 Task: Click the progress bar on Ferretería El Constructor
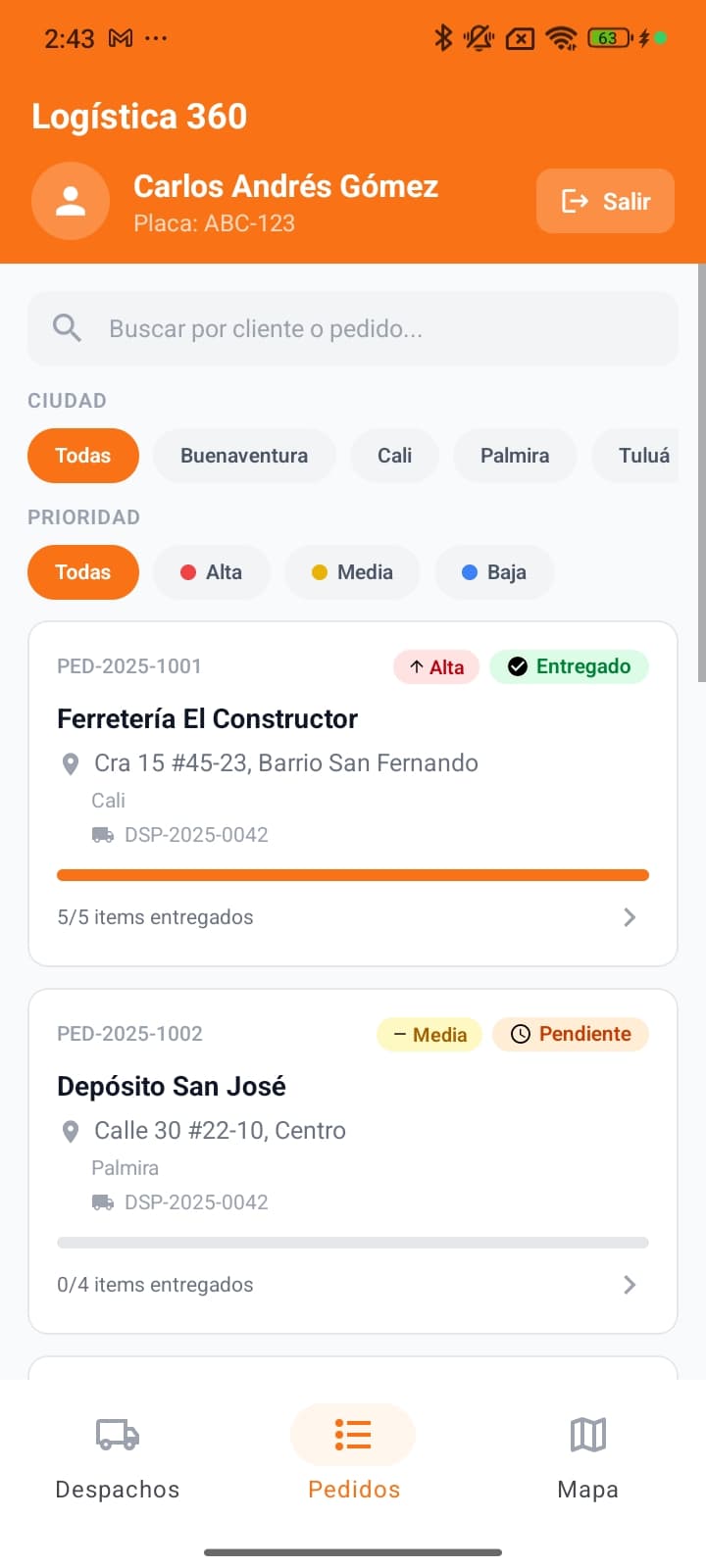(353, 874)
